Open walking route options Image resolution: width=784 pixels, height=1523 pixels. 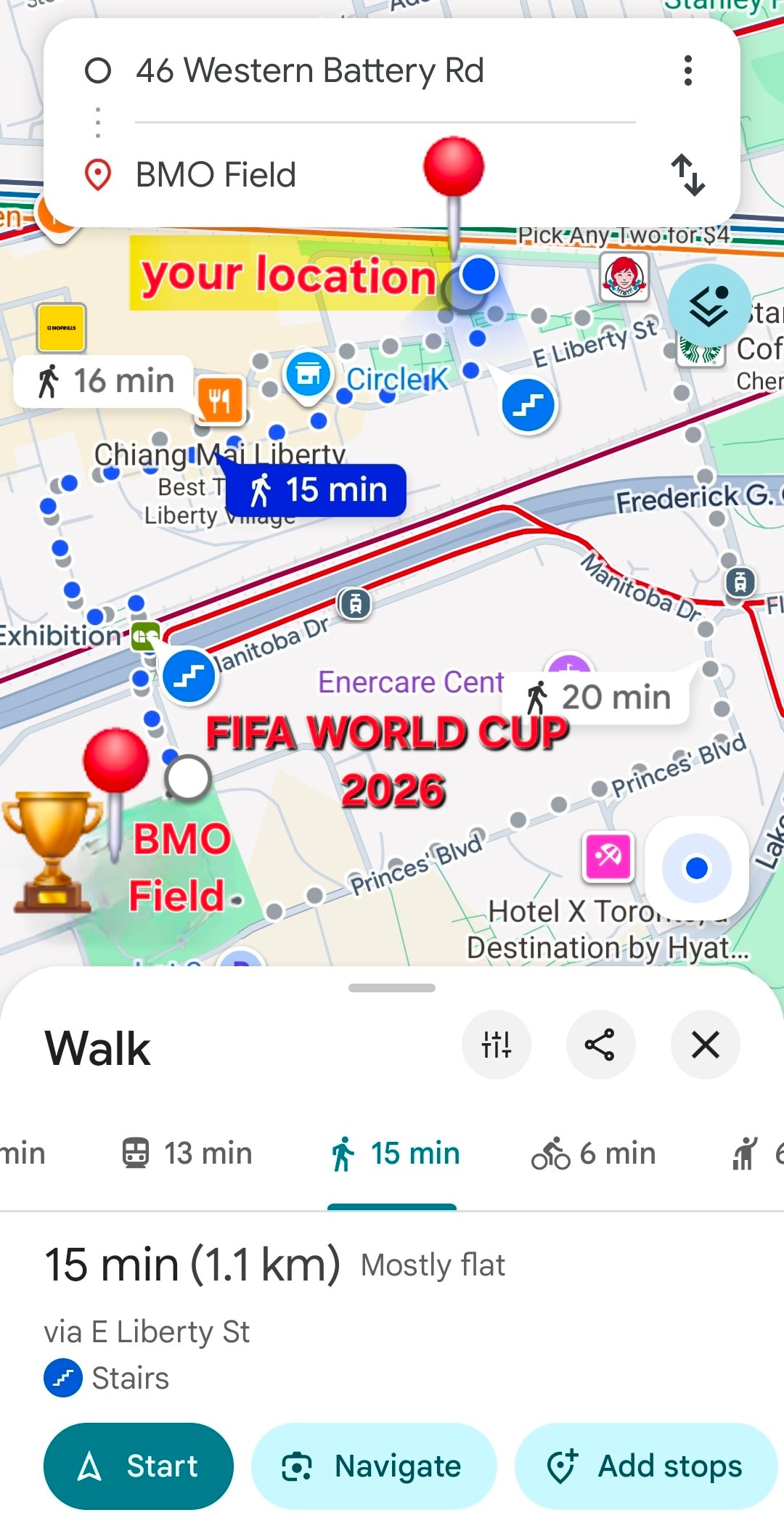(497, 1045)
